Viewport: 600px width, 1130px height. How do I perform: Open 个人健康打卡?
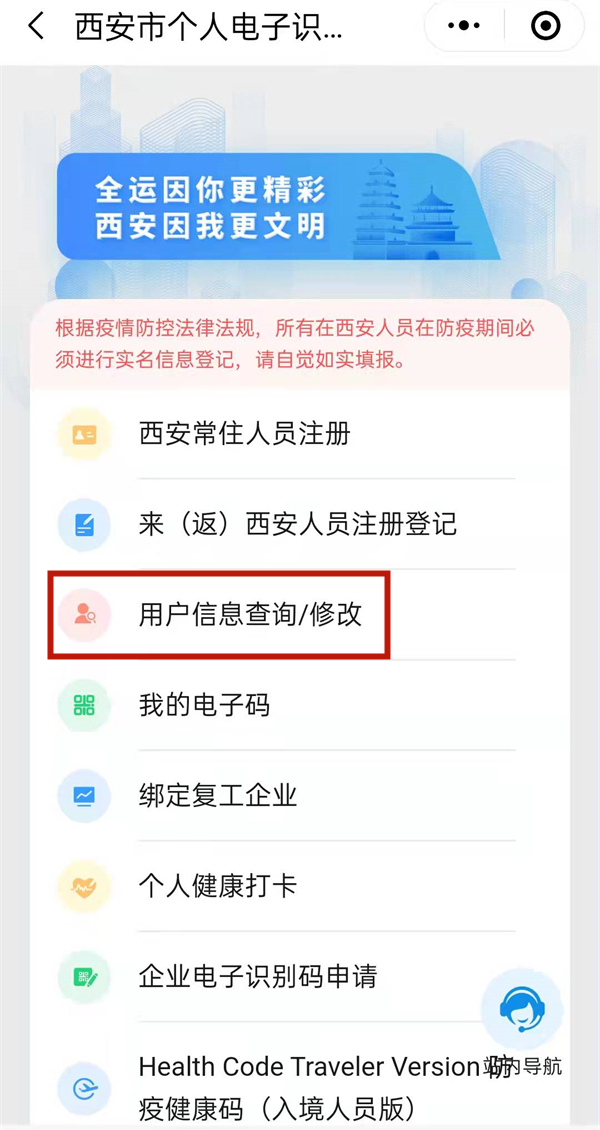click(218, 885)
